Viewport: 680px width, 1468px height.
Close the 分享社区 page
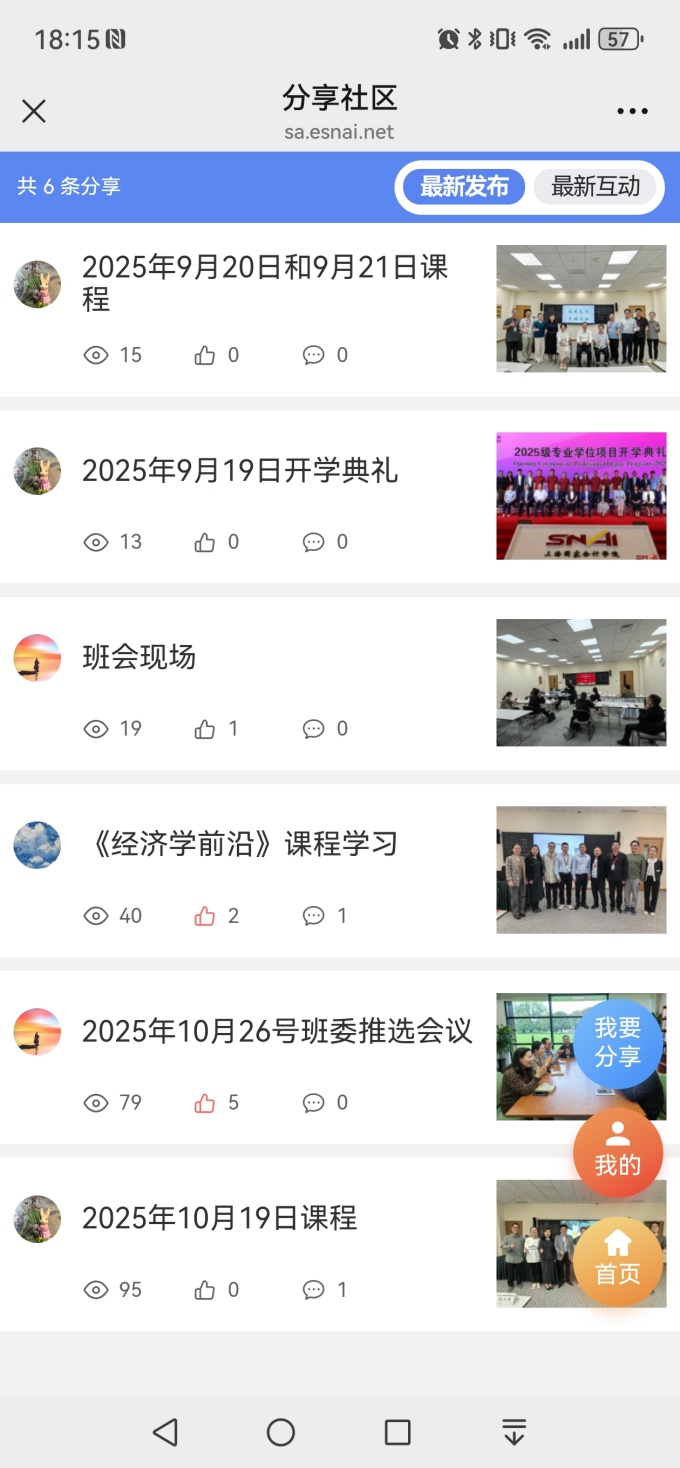click(x=34, y=111)
